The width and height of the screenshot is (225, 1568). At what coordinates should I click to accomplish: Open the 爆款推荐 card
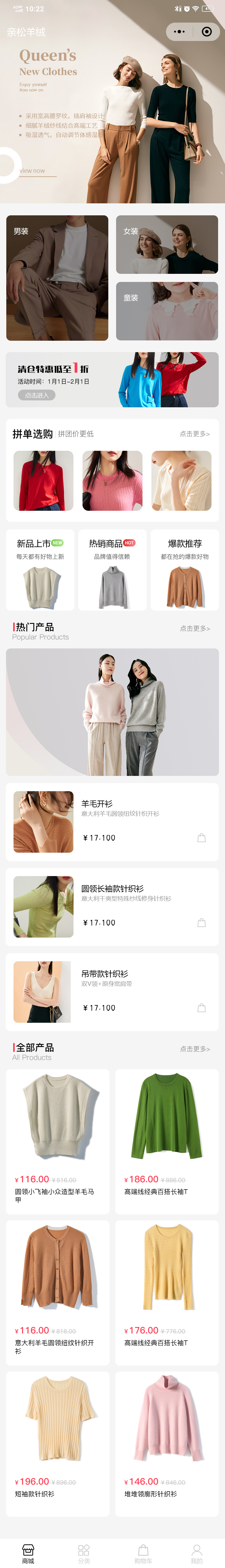(x=184, y=570)
